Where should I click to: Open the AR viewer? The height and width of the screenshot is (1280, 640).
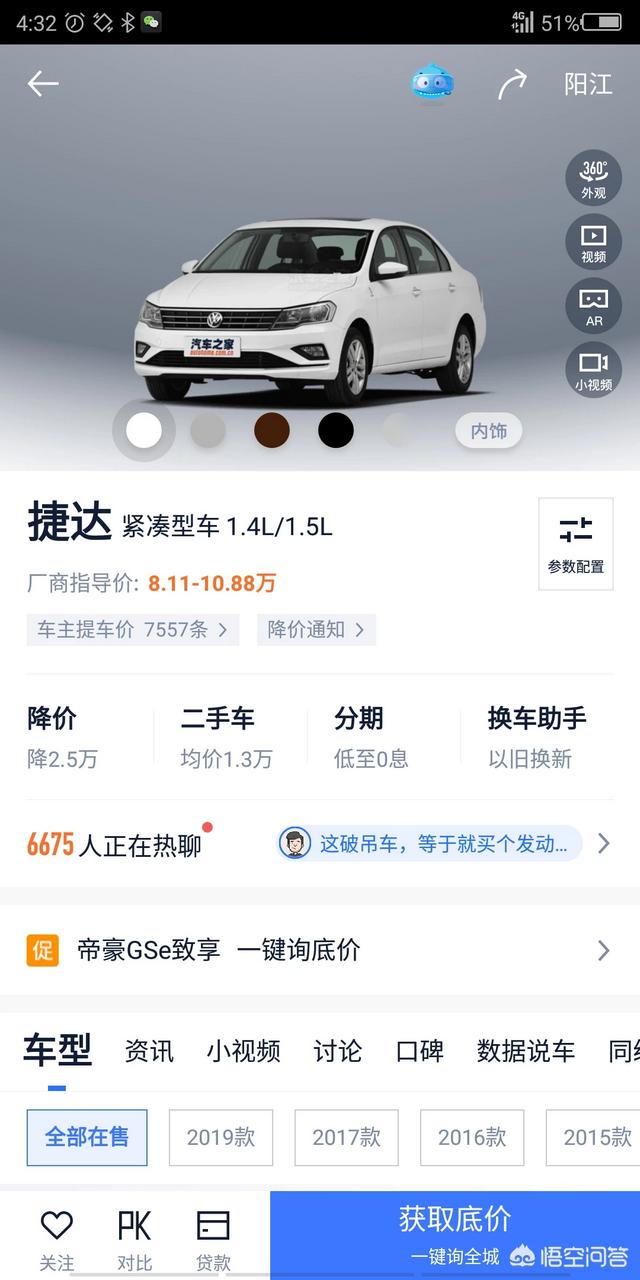click(594, 305)
